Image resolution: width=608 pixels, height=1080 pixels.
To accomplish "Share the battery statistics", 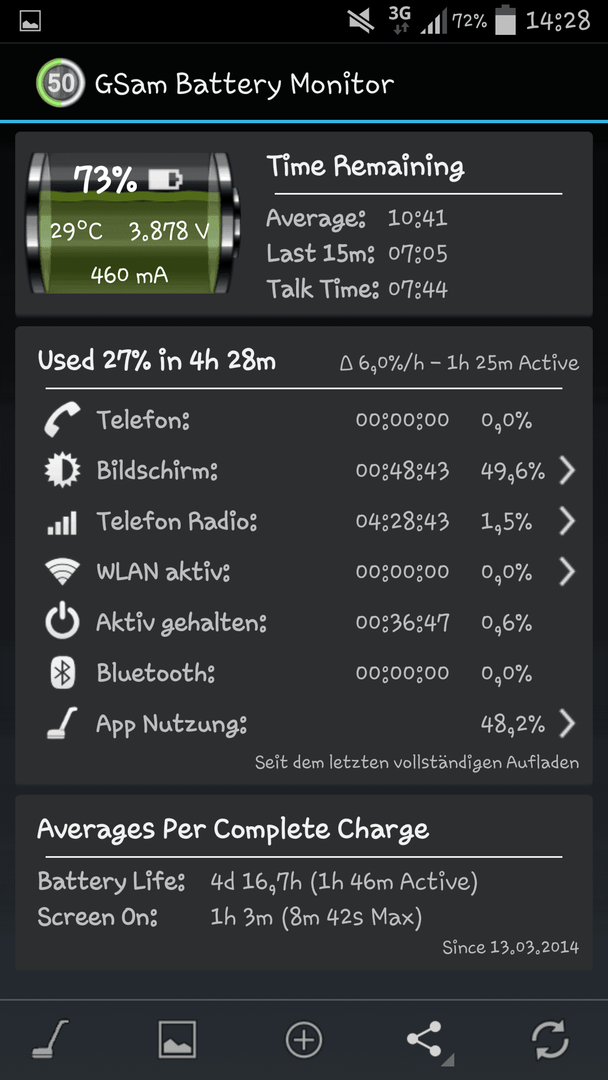I will (427, 1040).
